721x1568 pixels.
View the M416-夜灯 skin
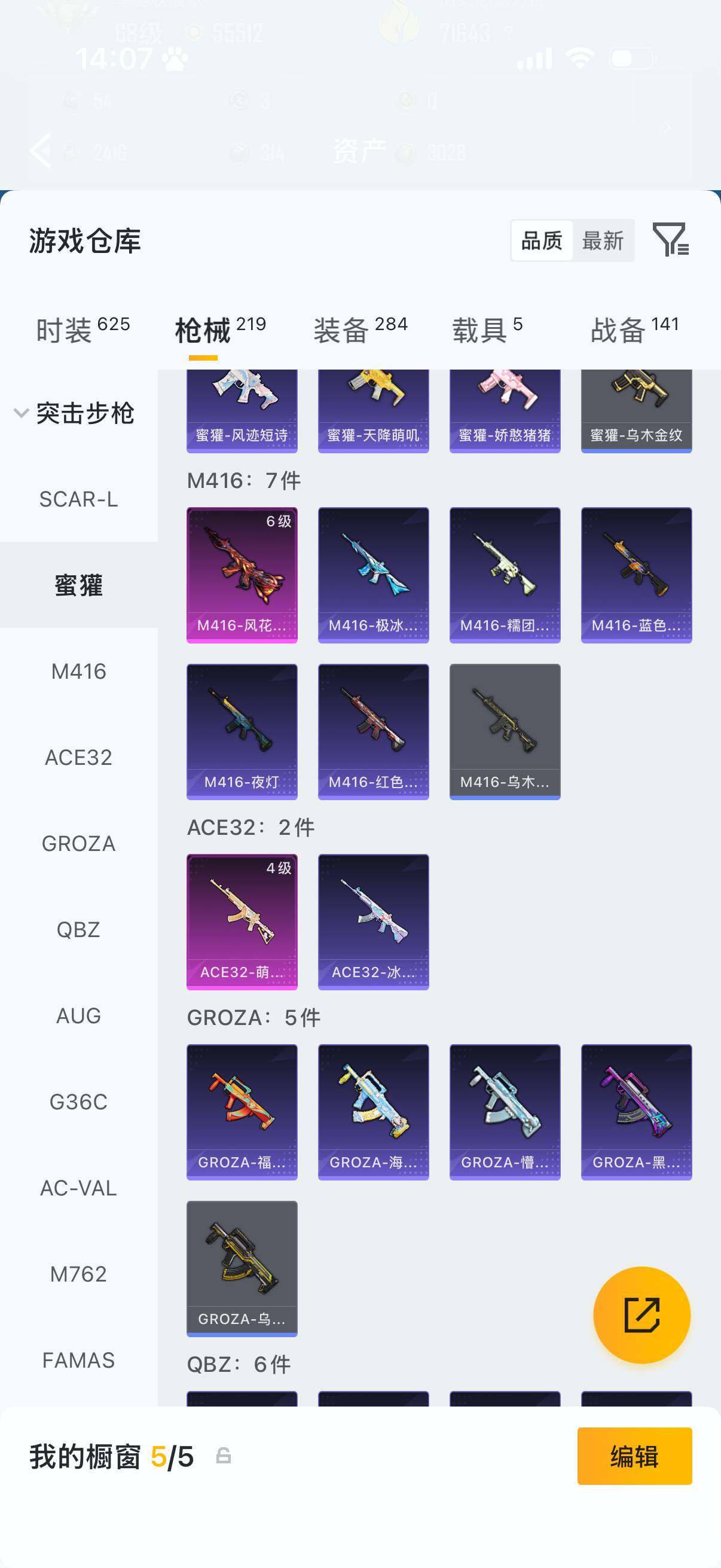click(x=242, y=731)
